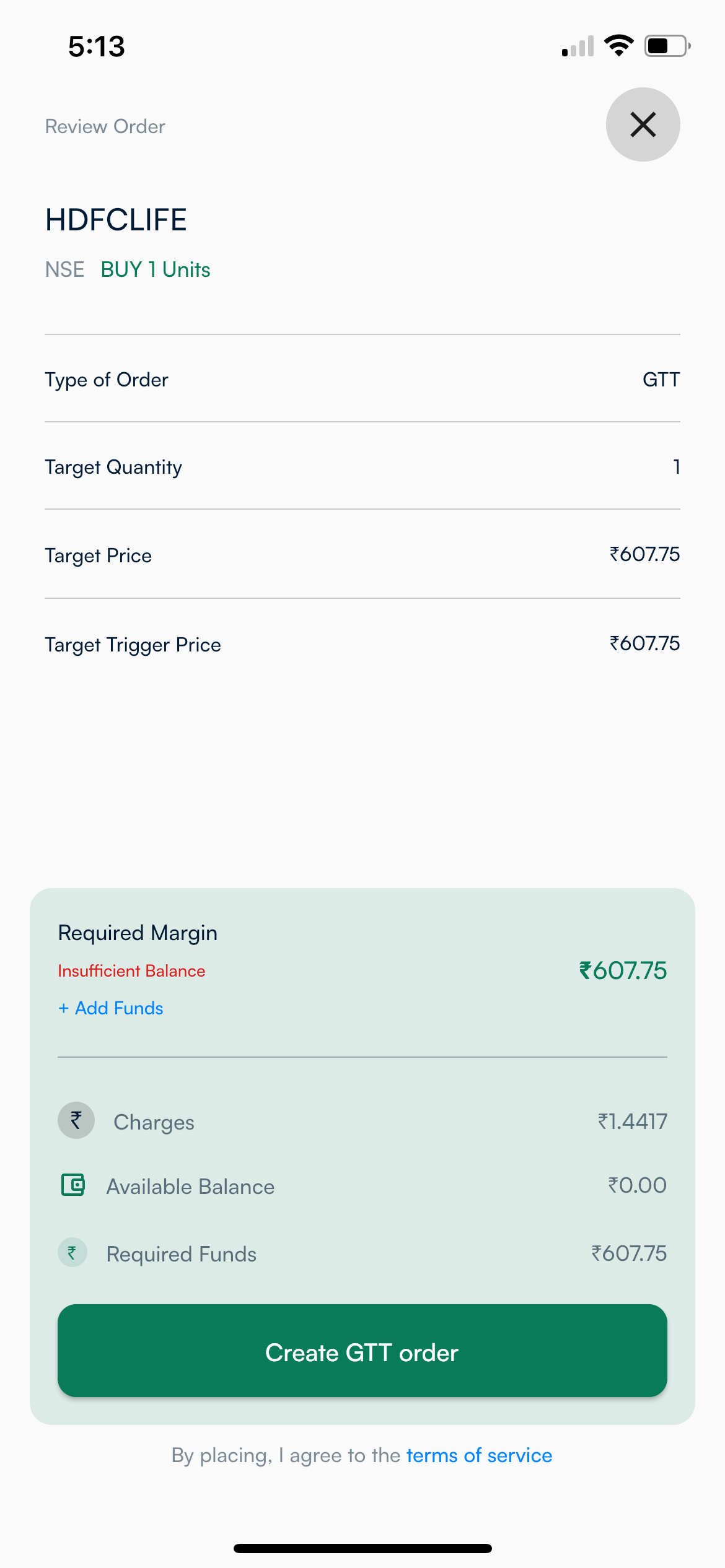Close the Review Order screen

[x=643, y=124]
